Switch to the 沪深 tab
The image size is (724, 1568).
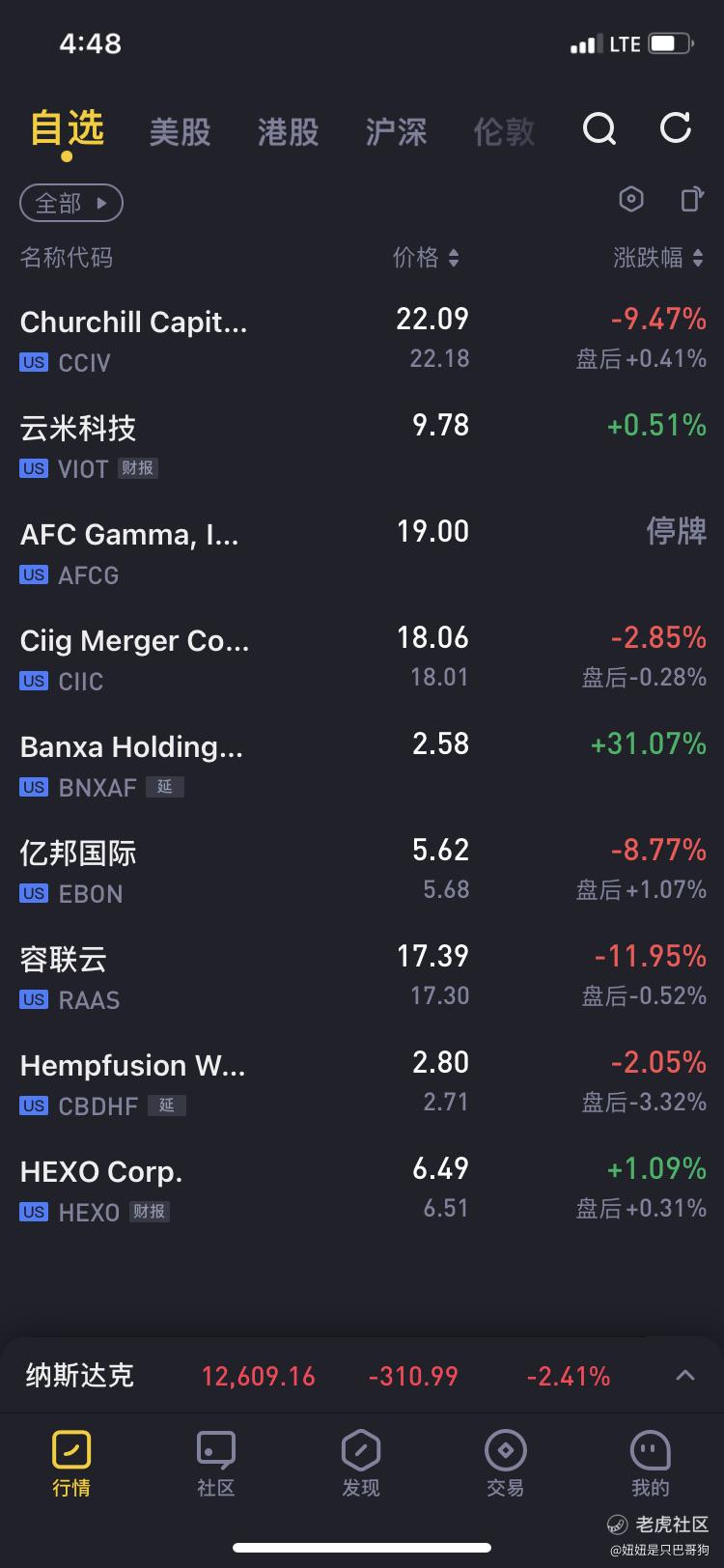coord(396,131)
